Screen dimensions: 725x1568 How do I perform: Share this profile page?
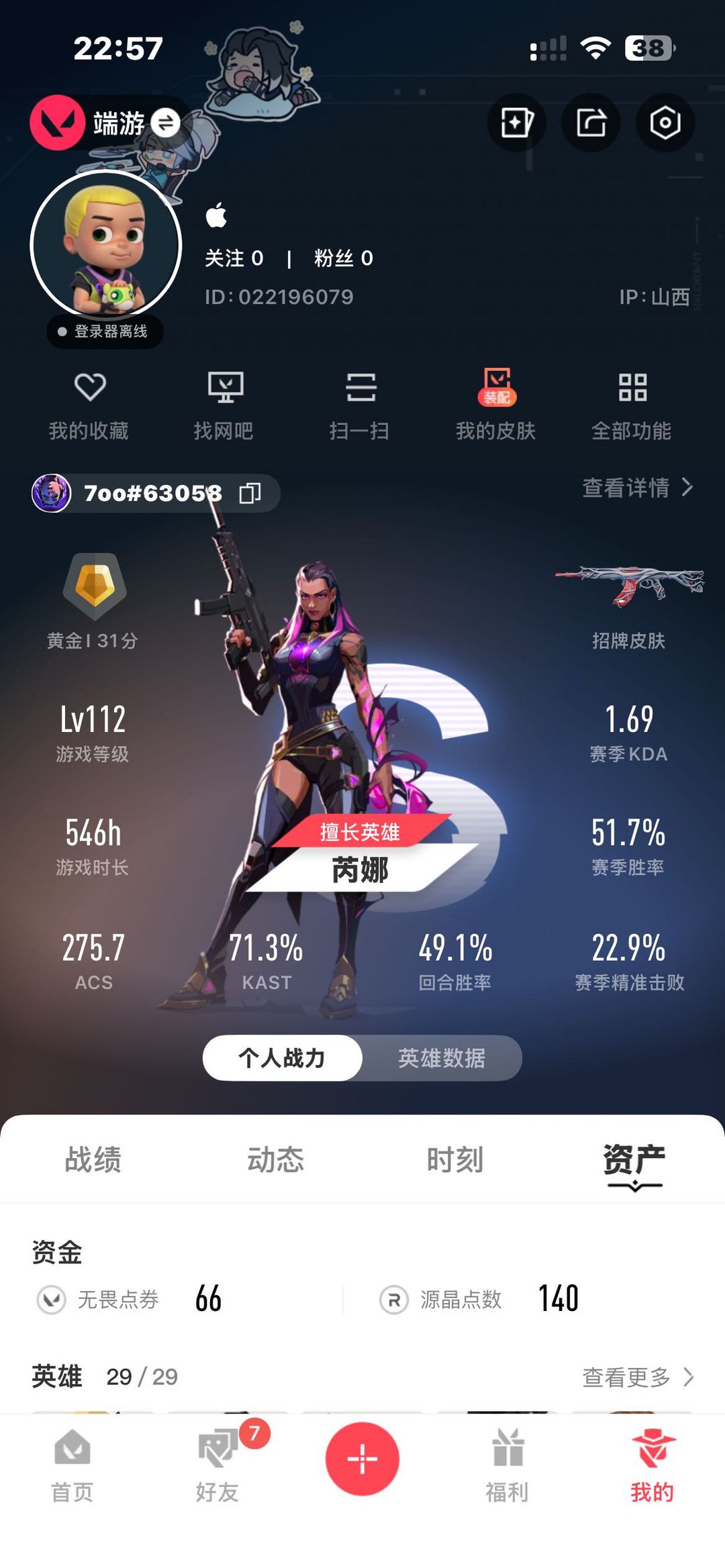pos(591,123)
